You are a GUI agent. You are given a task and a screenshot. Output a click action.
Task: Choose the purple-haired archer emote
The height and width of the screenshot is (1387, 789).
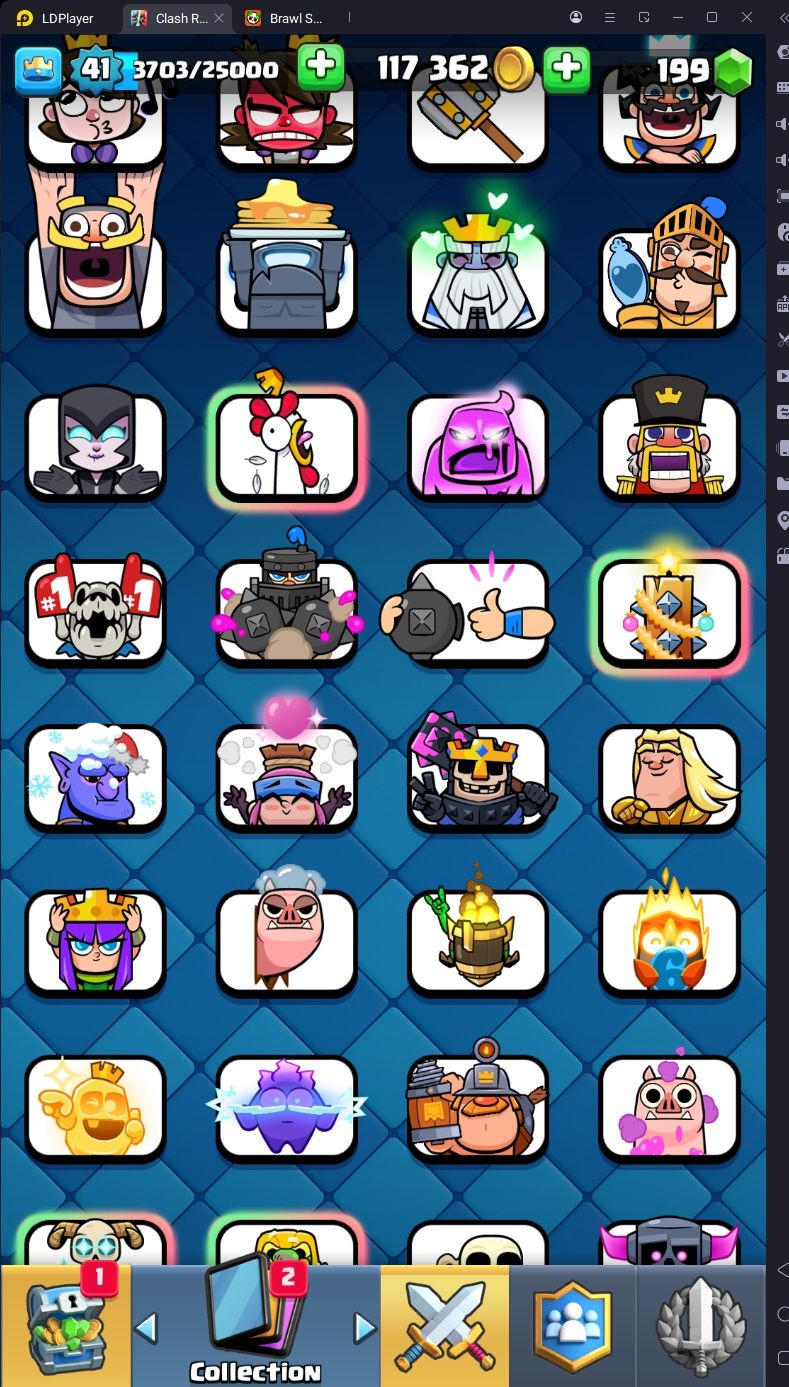click(95, 942)
